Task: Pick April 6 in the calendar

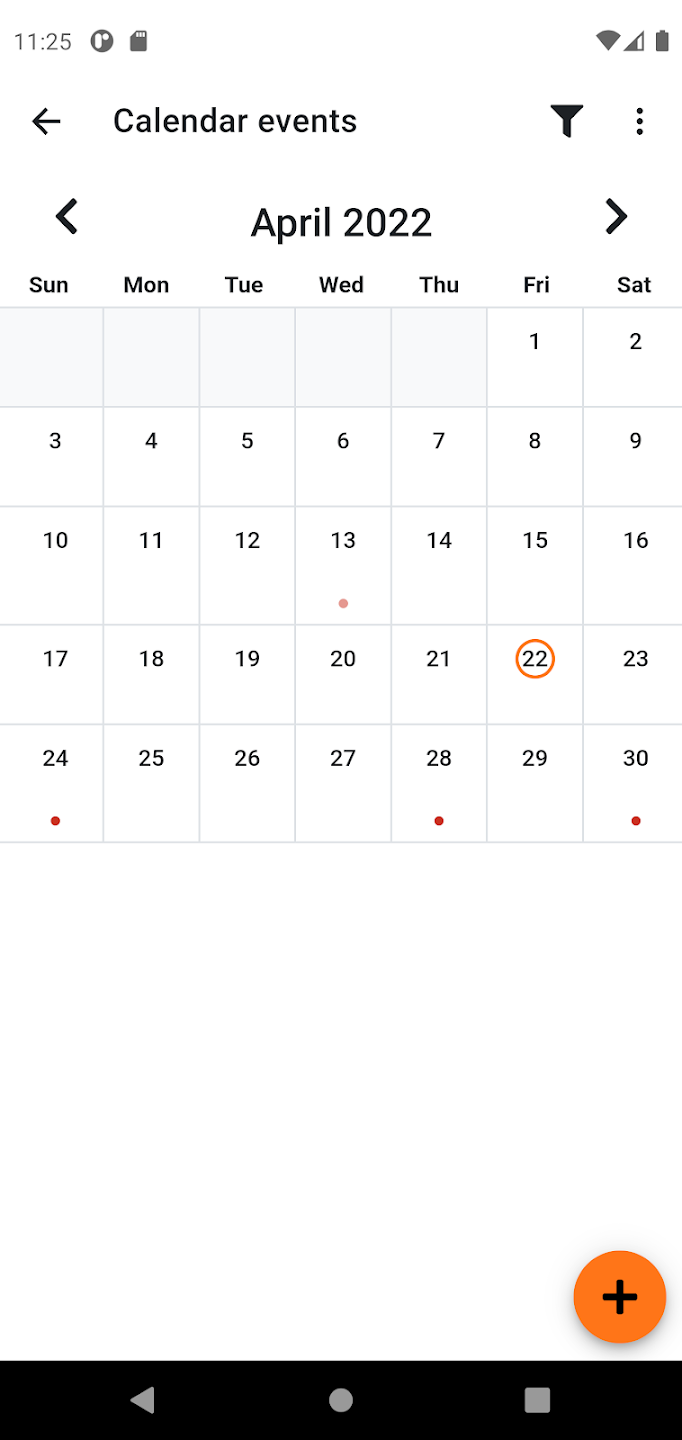Action: (343, 456)
